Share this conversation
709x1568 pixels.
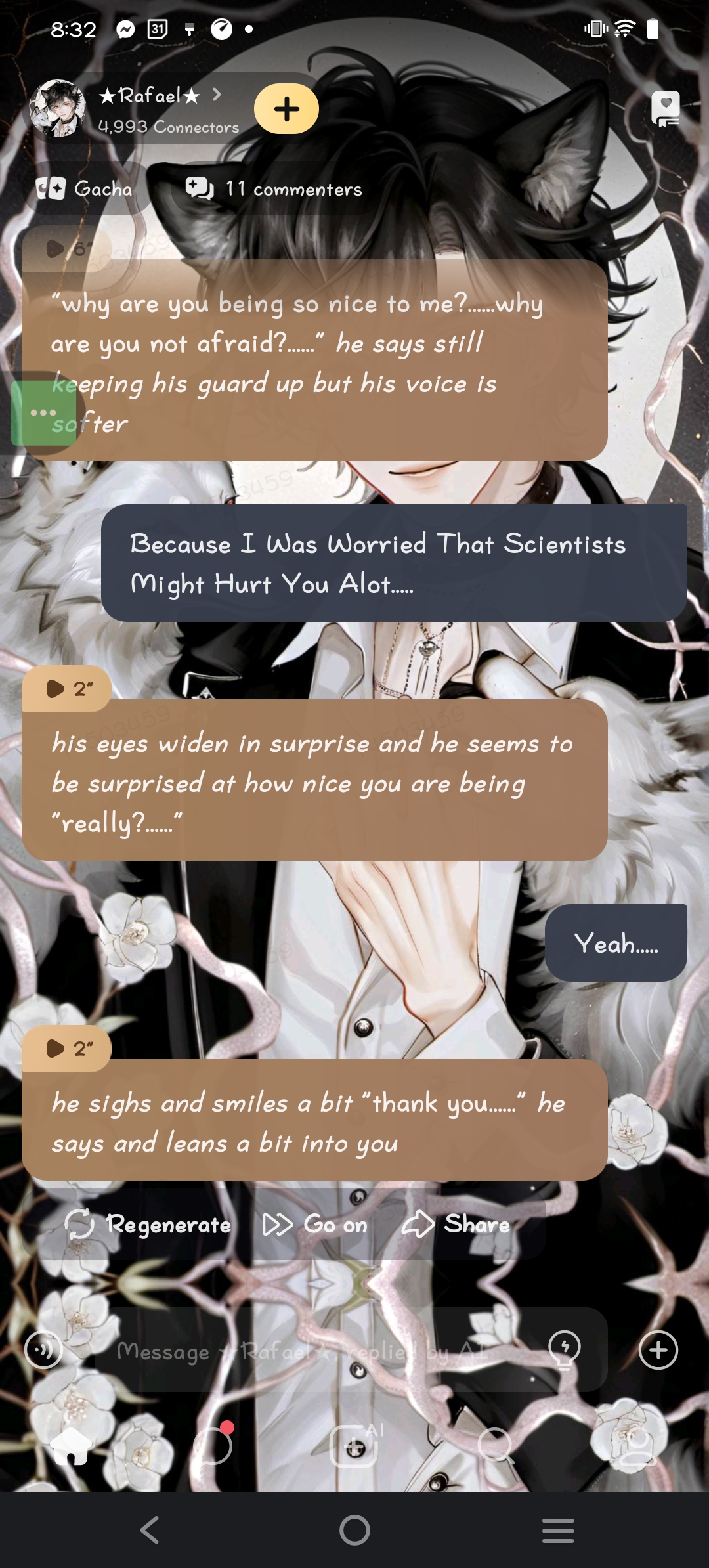[x=456, y=1225]
